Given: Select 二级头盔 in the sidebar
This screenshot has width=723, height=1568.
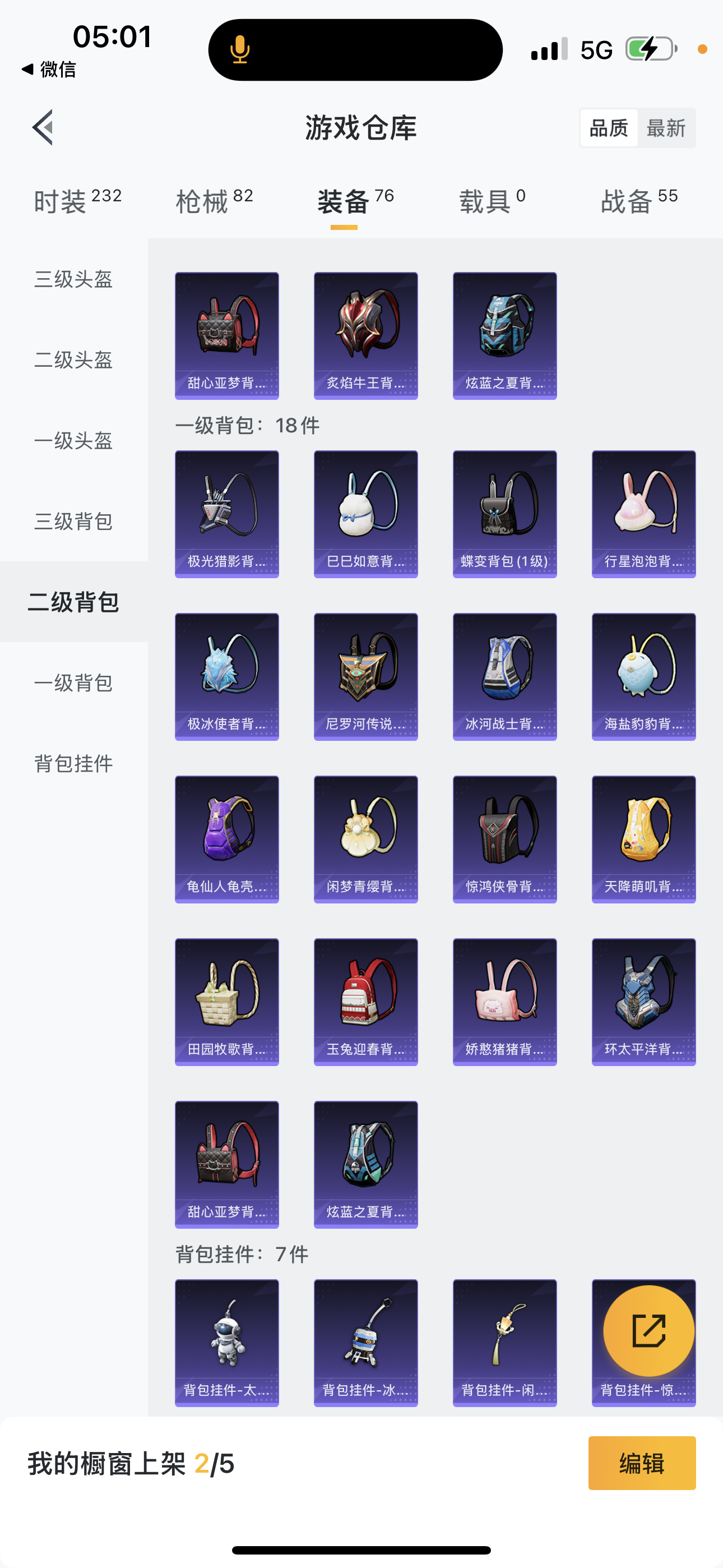Looking at the screenshot, I should pos(73,359).
